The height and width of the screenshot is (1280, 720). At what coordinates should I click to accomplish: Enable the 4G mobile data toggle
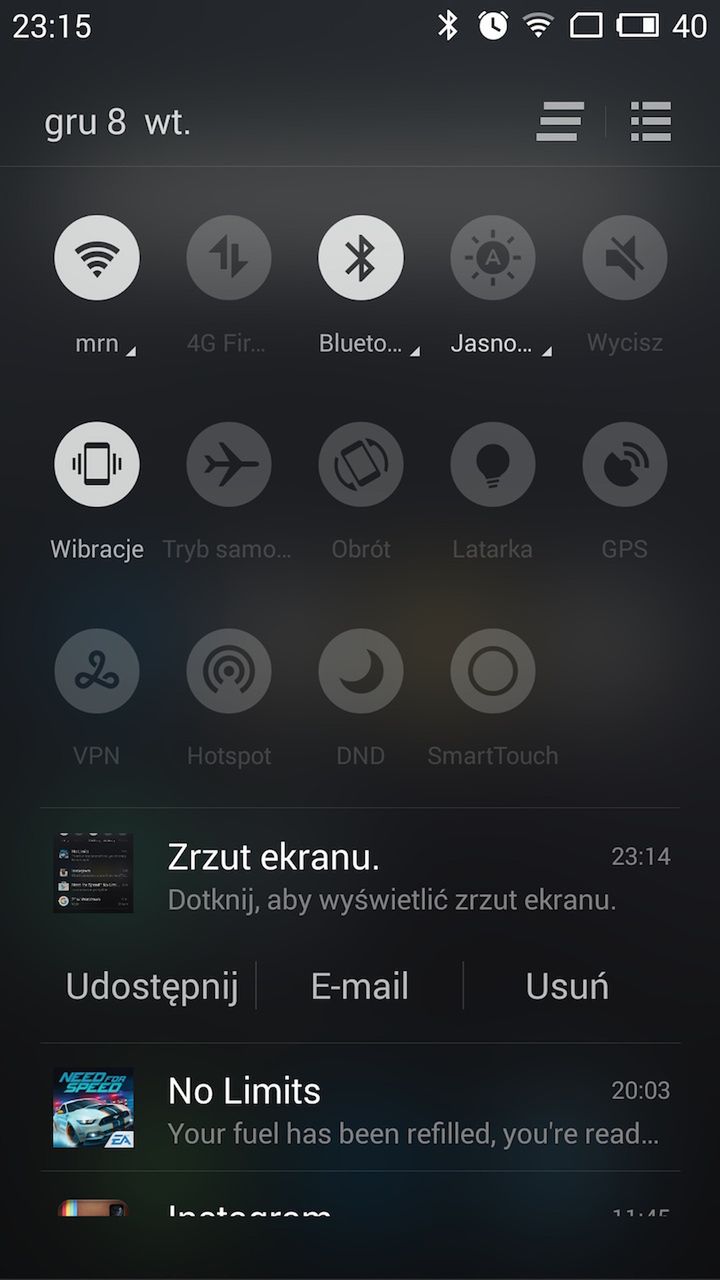pos(229,258)
